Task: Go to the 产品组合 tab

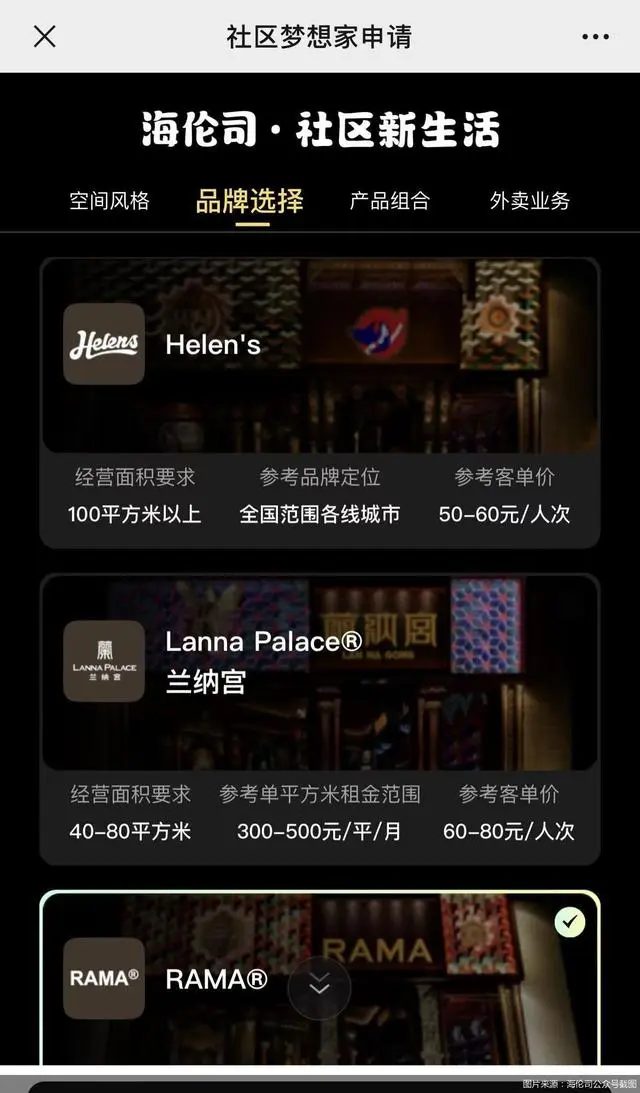Action: (389, 200)
